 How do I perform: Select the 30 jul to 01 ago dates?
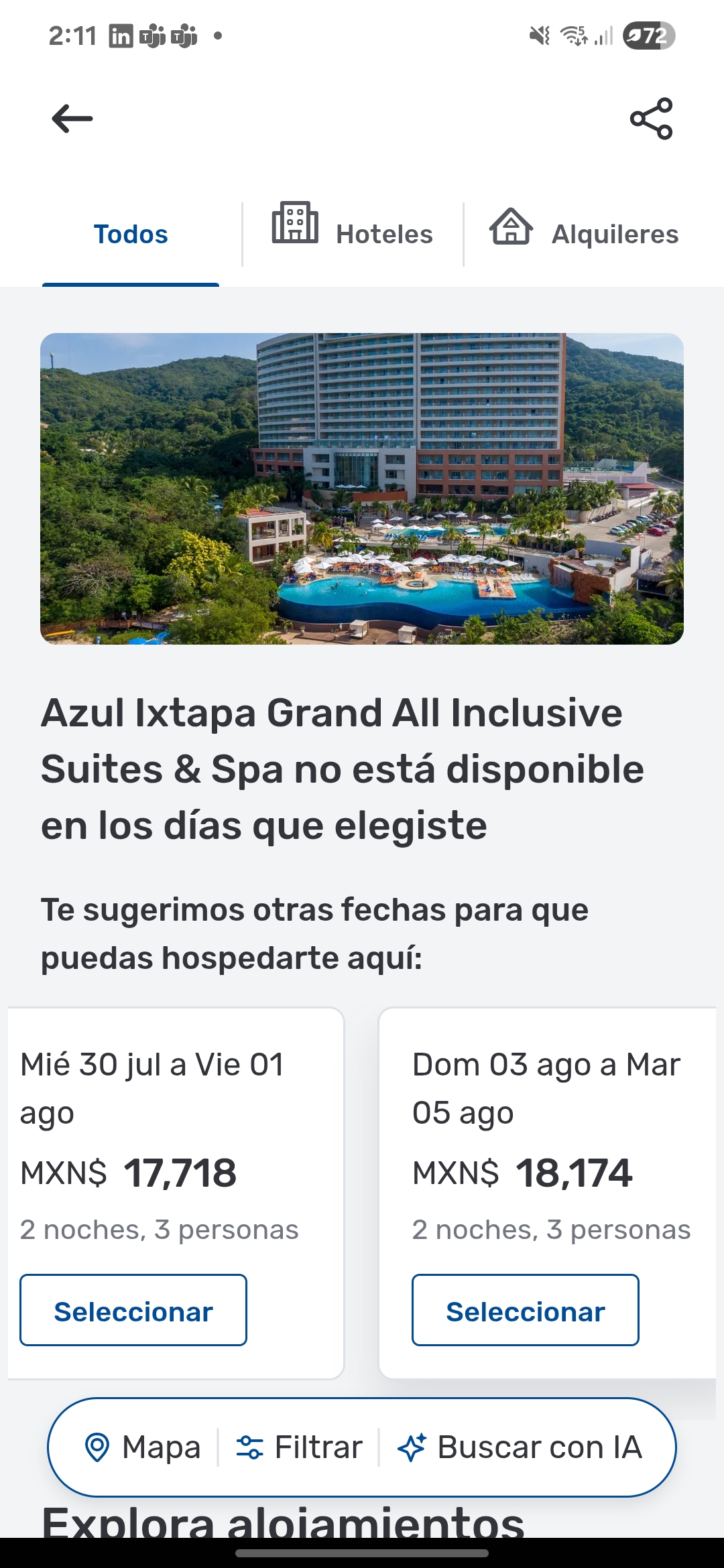point(133,1311)
